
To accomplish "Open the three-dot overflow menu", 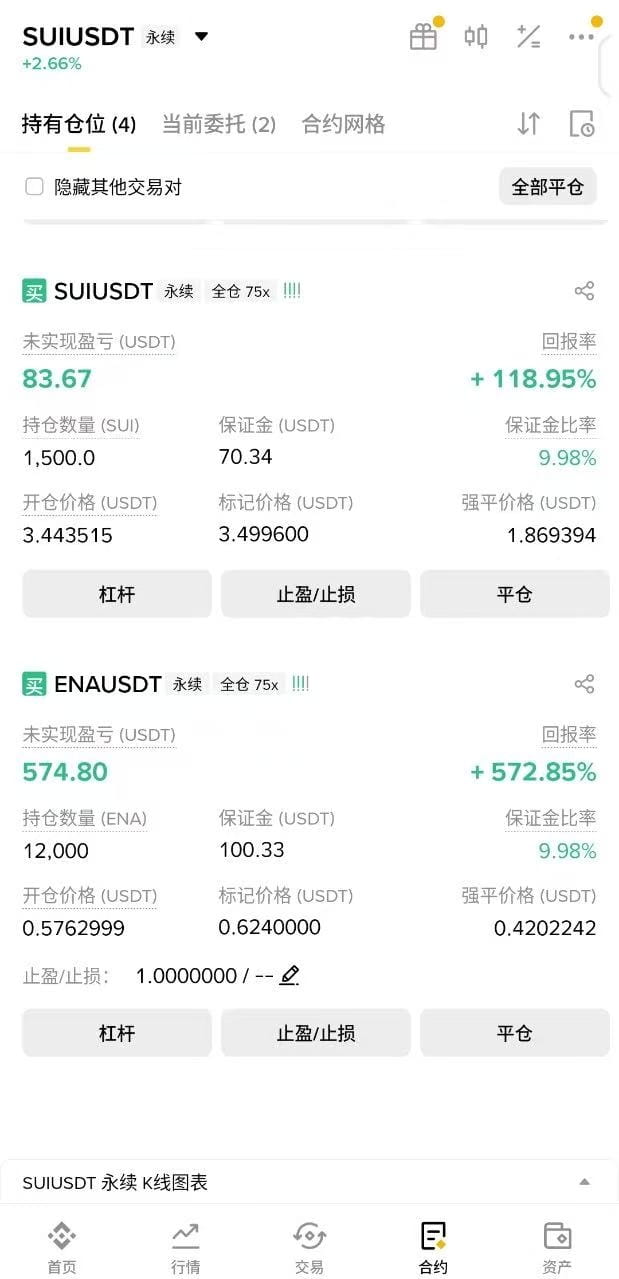I will (x=581, y=37).
